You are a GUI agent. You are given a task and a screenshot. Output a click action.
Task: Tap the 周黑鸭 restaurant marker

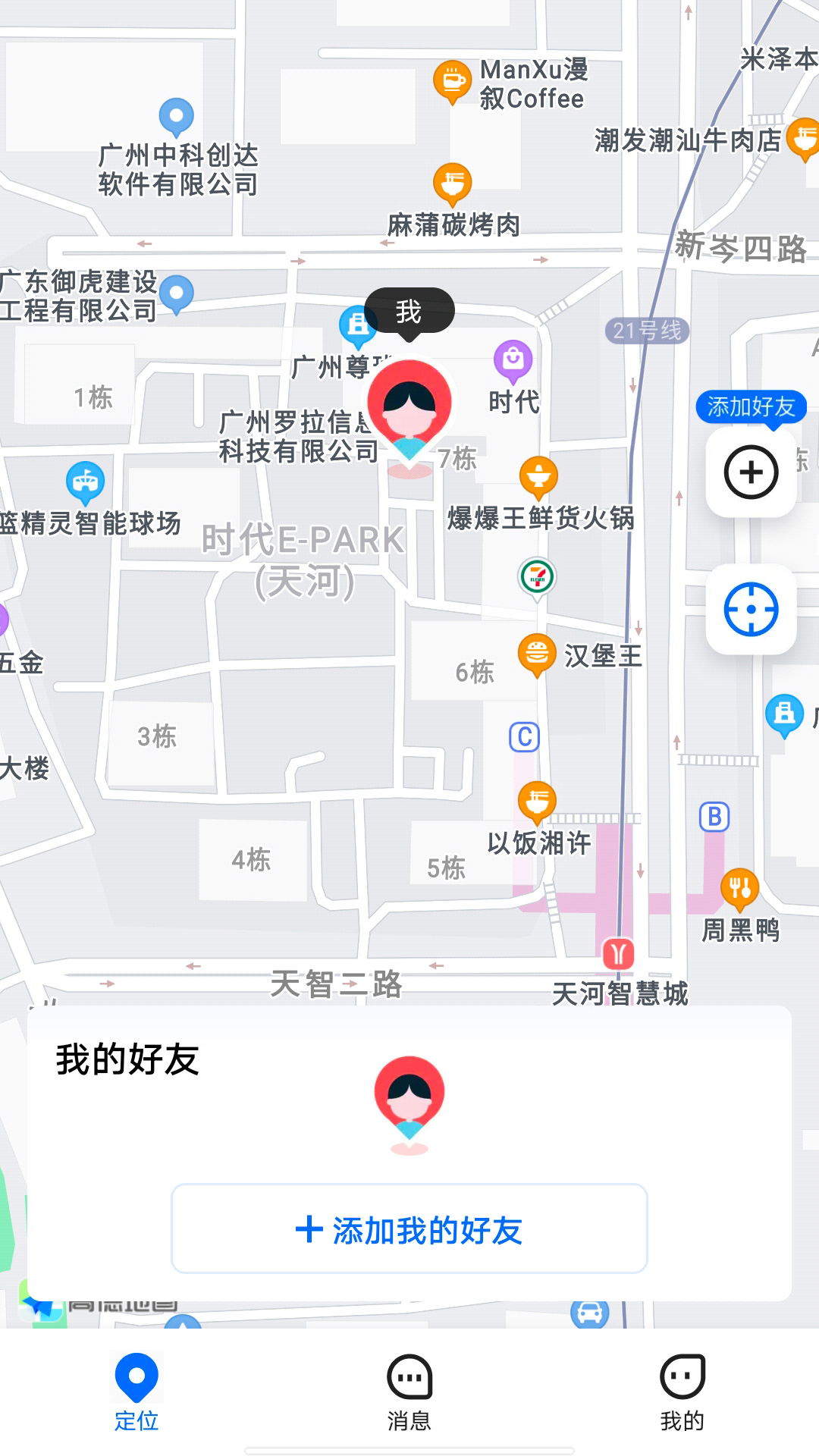point(740,887)
